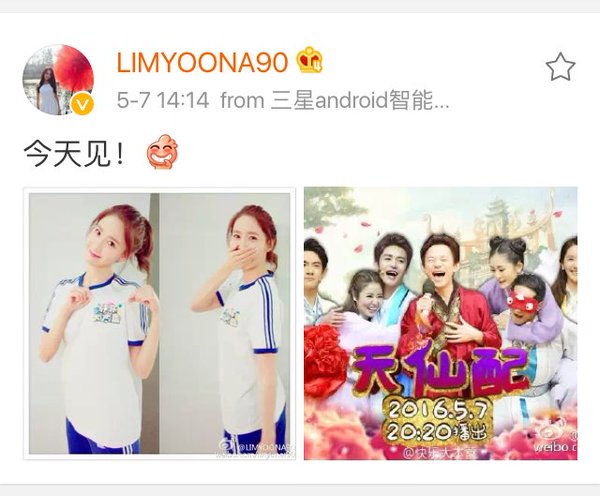Open LIMYOONA90's profile avatar
The height and width of the screenshot is (496, 600).
(59, 79)
